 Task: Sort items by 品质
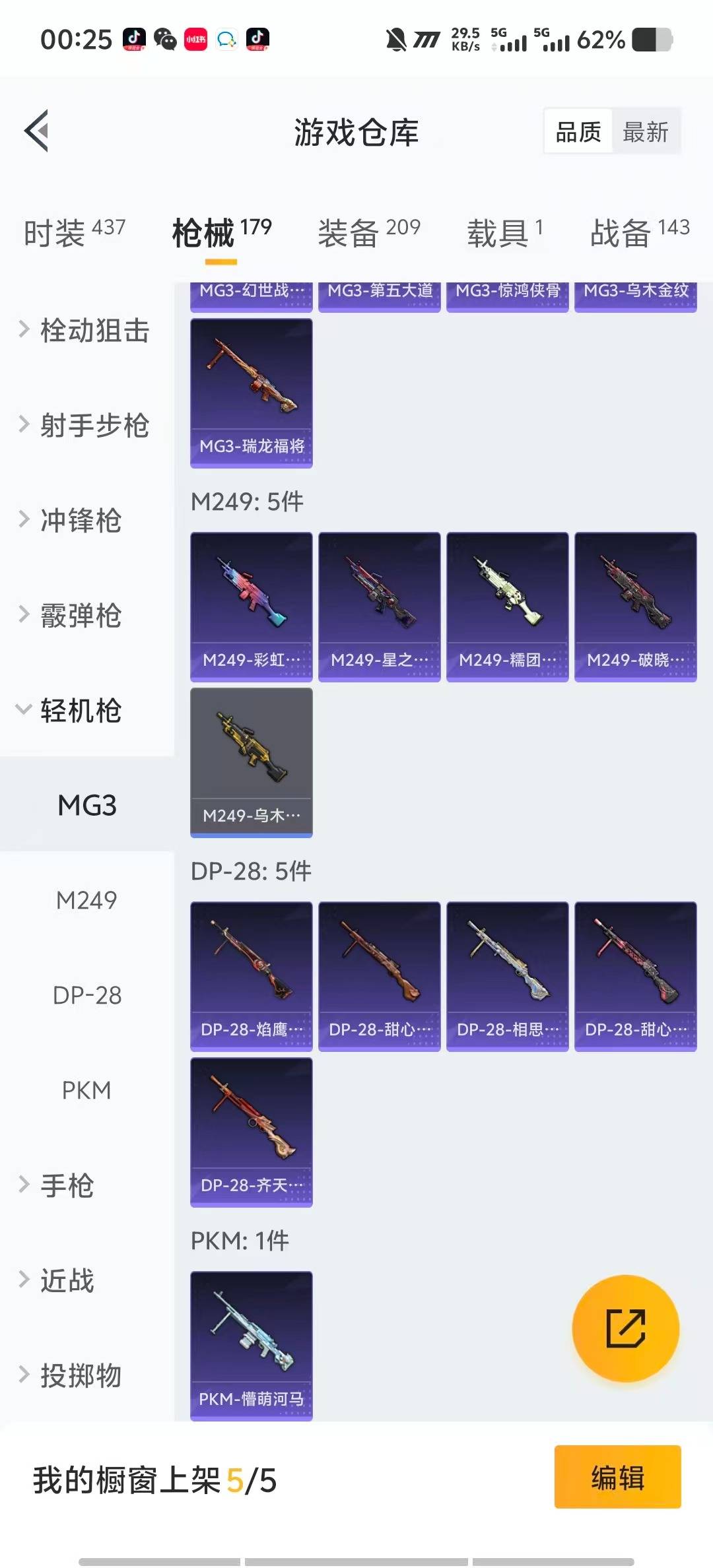tap(578, 131)
